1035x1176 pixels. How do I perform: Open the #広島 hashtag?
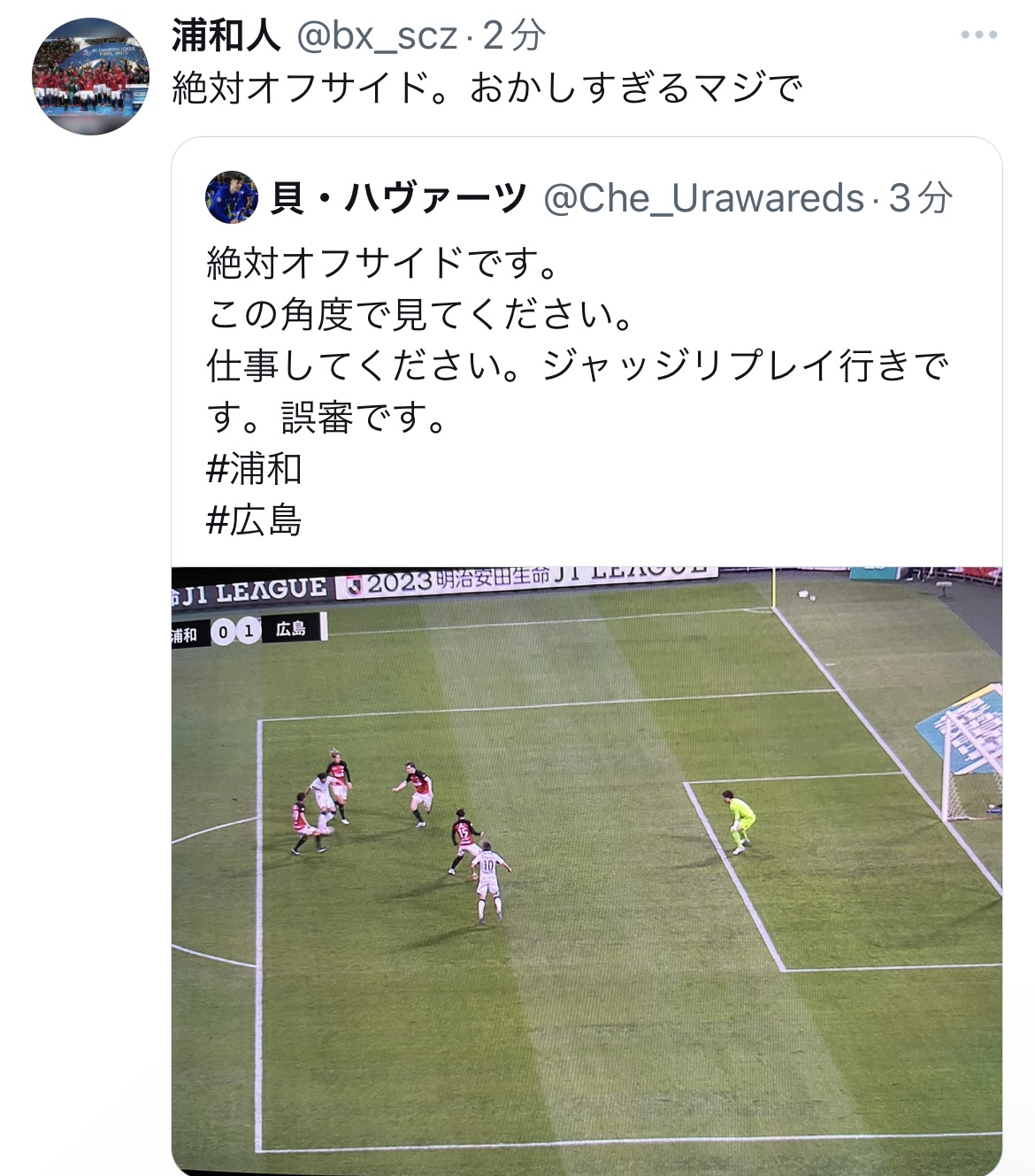[x=254, y=520]
